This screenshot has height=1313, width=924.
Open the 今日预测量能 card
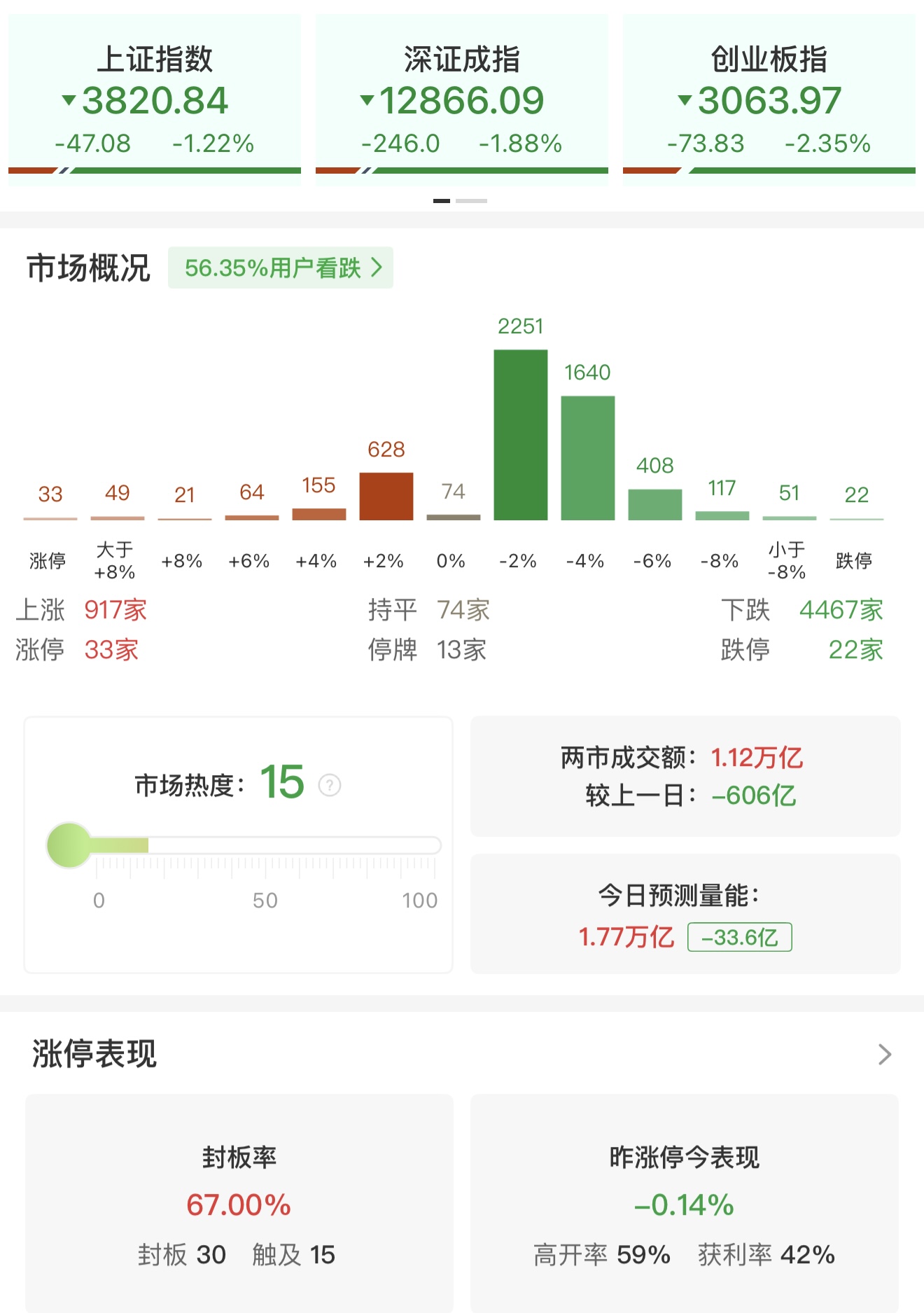pos(685,914)
